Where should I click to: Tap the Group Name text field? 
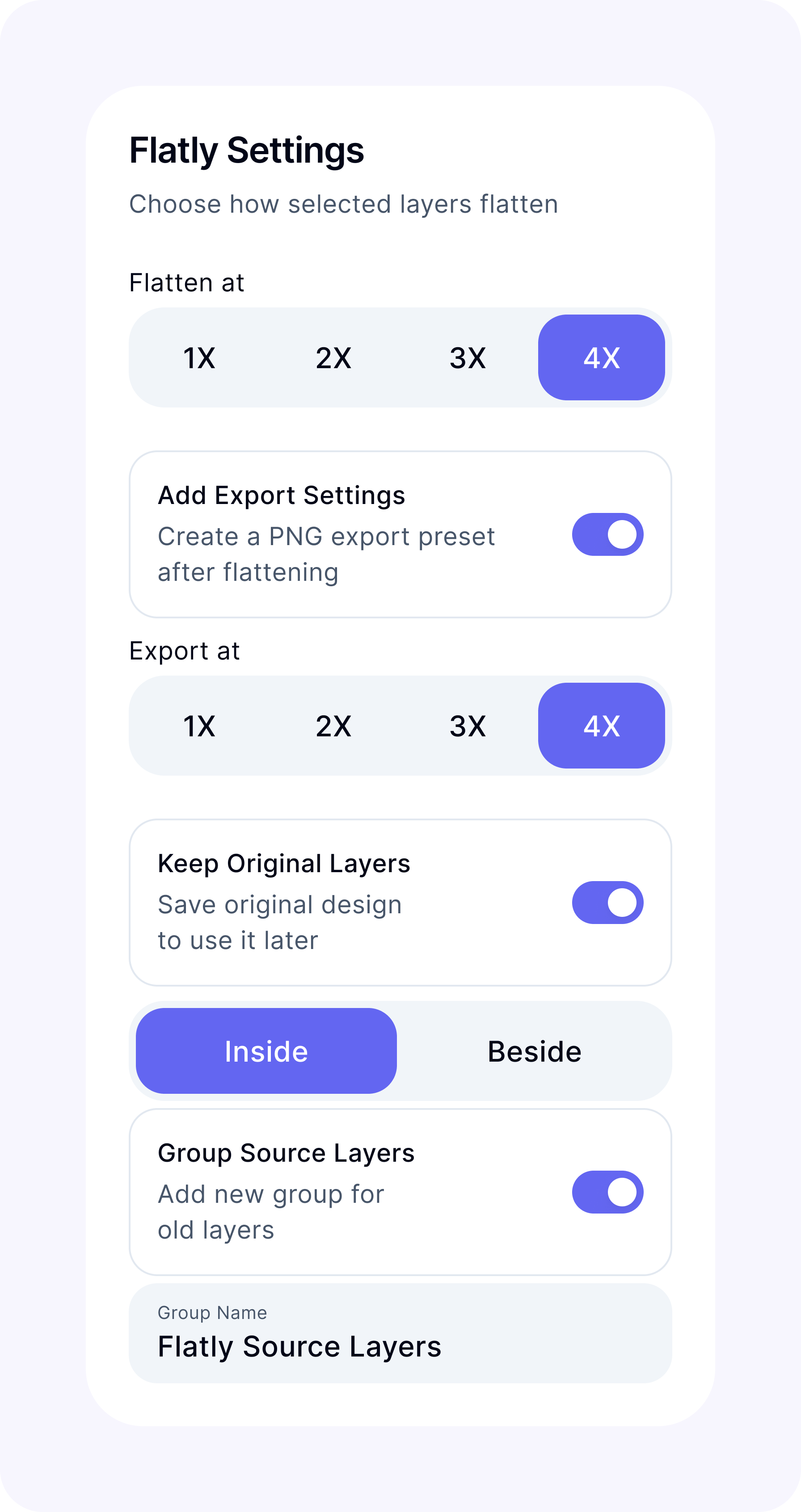[400, 1333]
